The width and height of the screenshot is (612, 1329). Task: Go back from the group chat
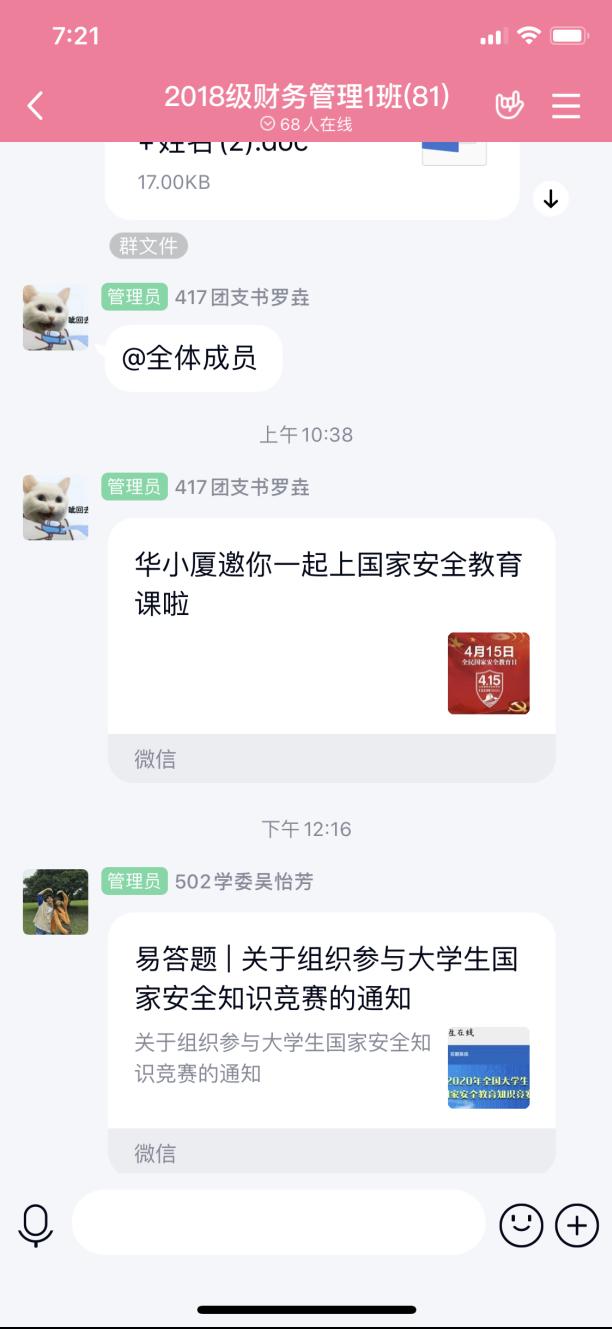(x=36, y=106)
